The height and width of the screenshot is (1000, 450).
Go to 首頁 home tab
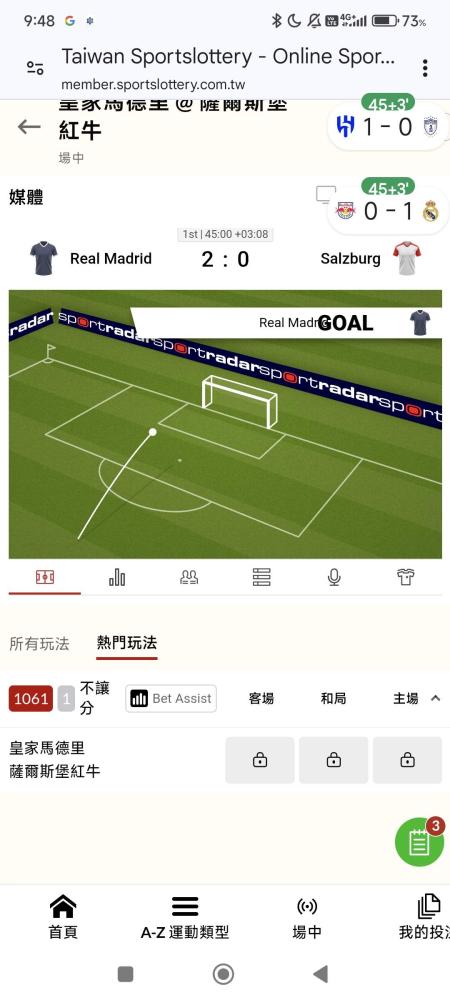click(63, 917)
